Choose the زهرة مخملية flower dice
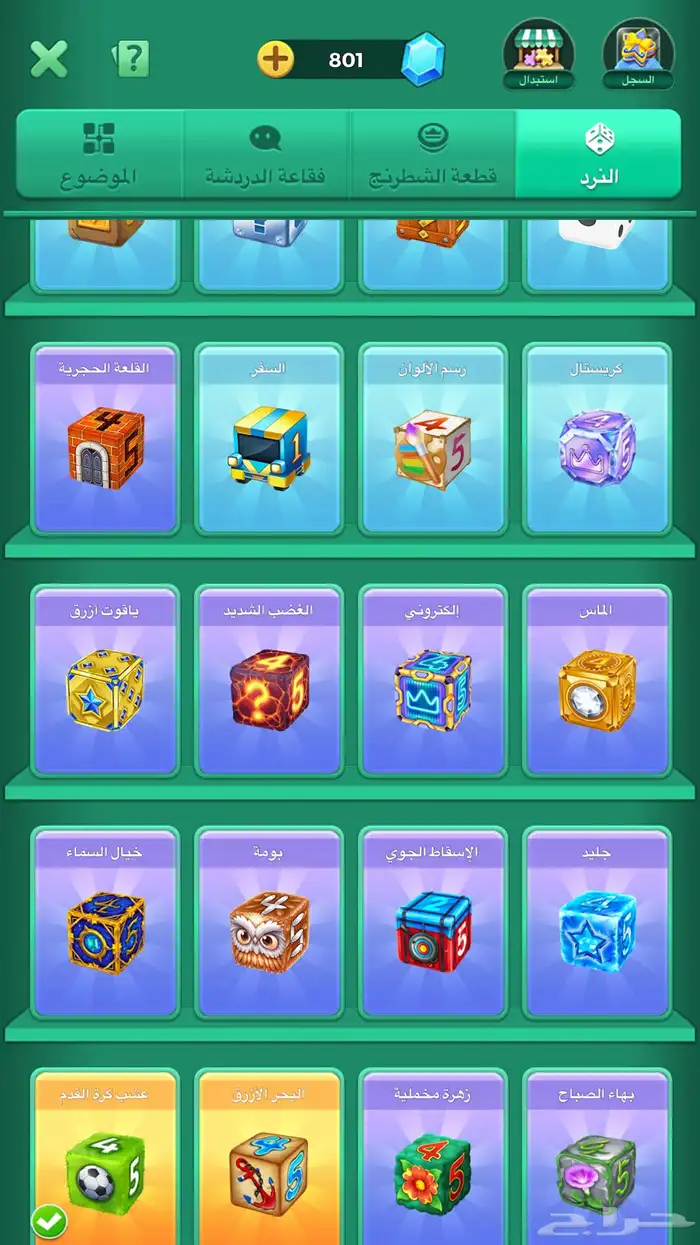Screen dimensions: 700x1245 click(x=432, y=1160)
